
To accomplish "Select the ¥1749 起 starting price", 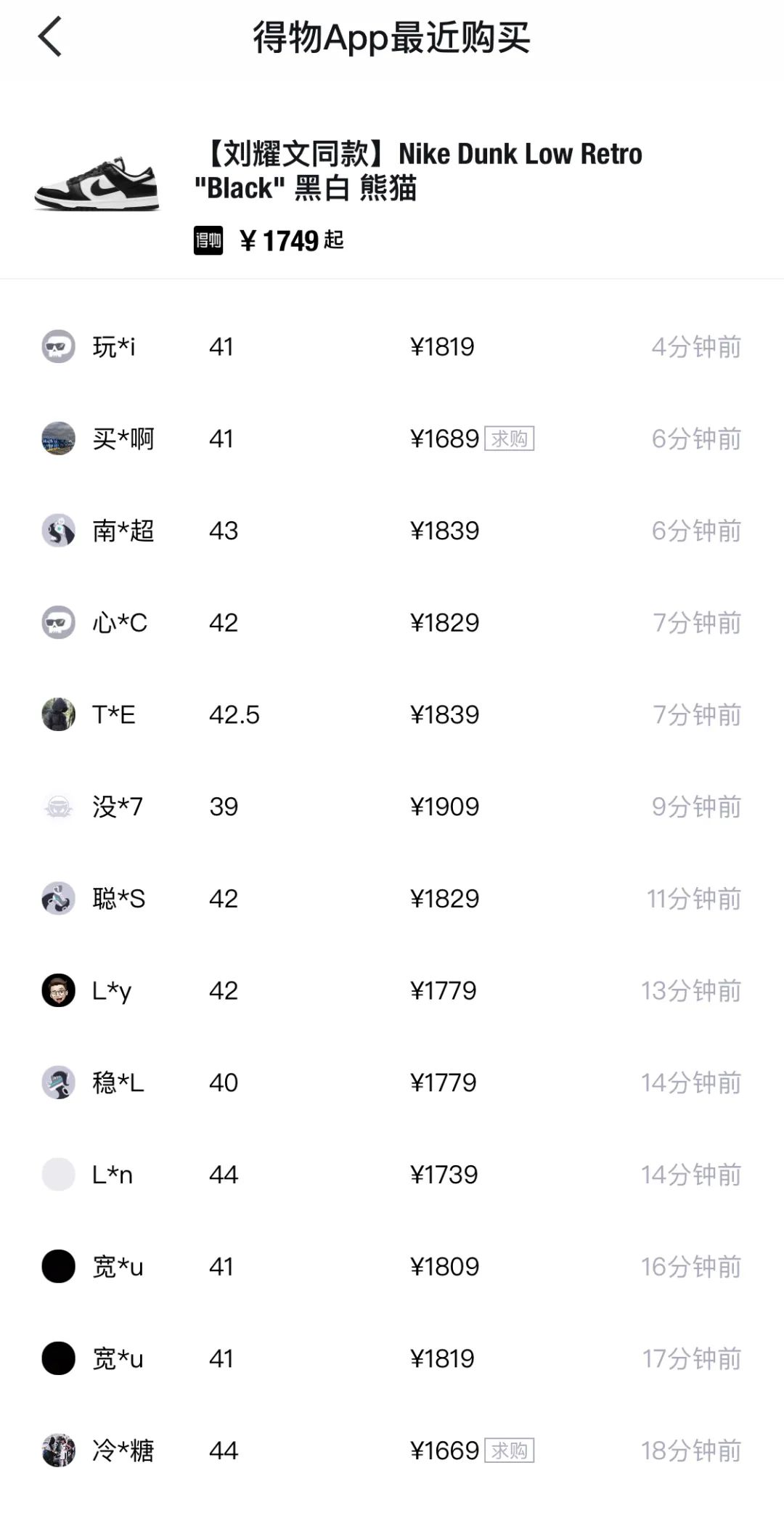I will coord(290,240).
